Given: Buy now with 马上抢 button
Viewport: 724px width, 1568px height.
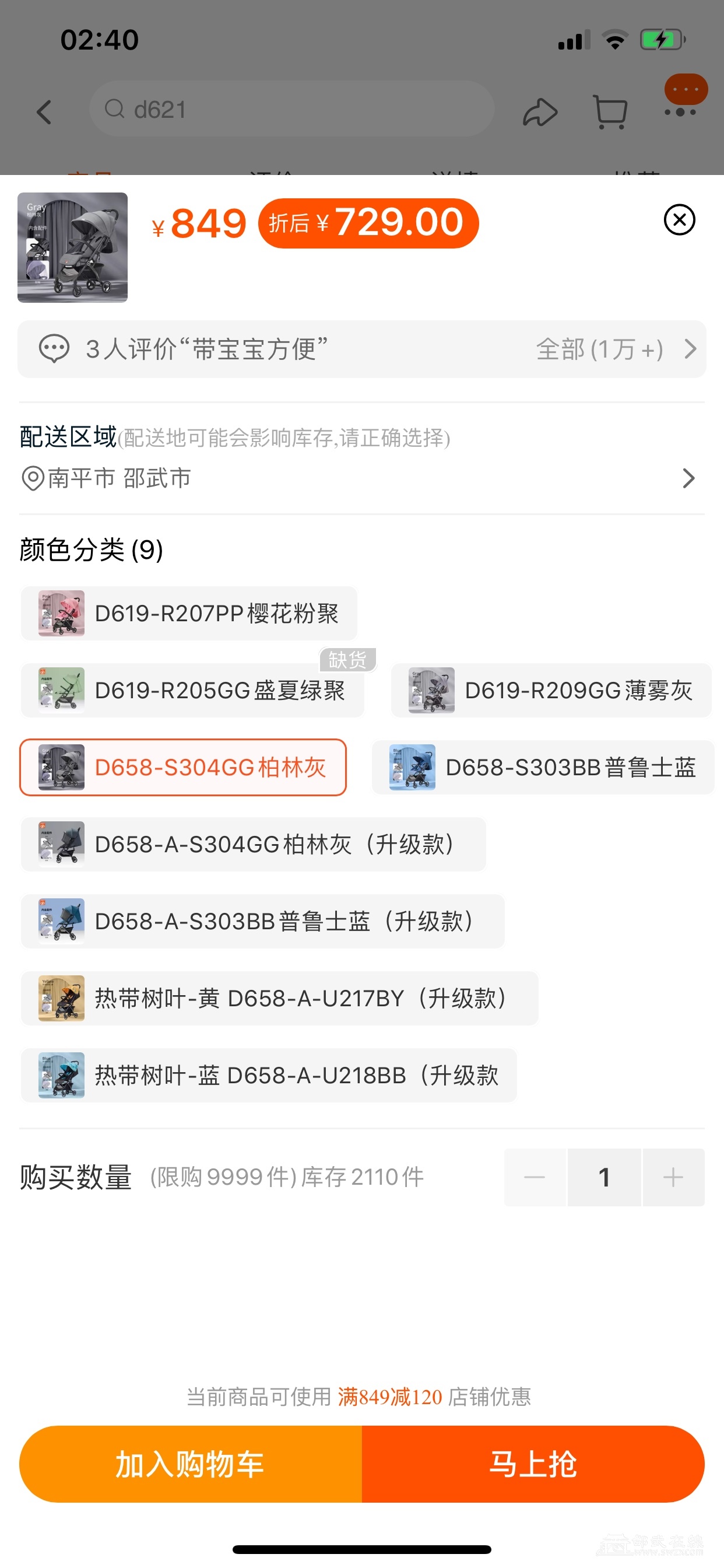Looking at the screenshot, I should pos(533,1464).
